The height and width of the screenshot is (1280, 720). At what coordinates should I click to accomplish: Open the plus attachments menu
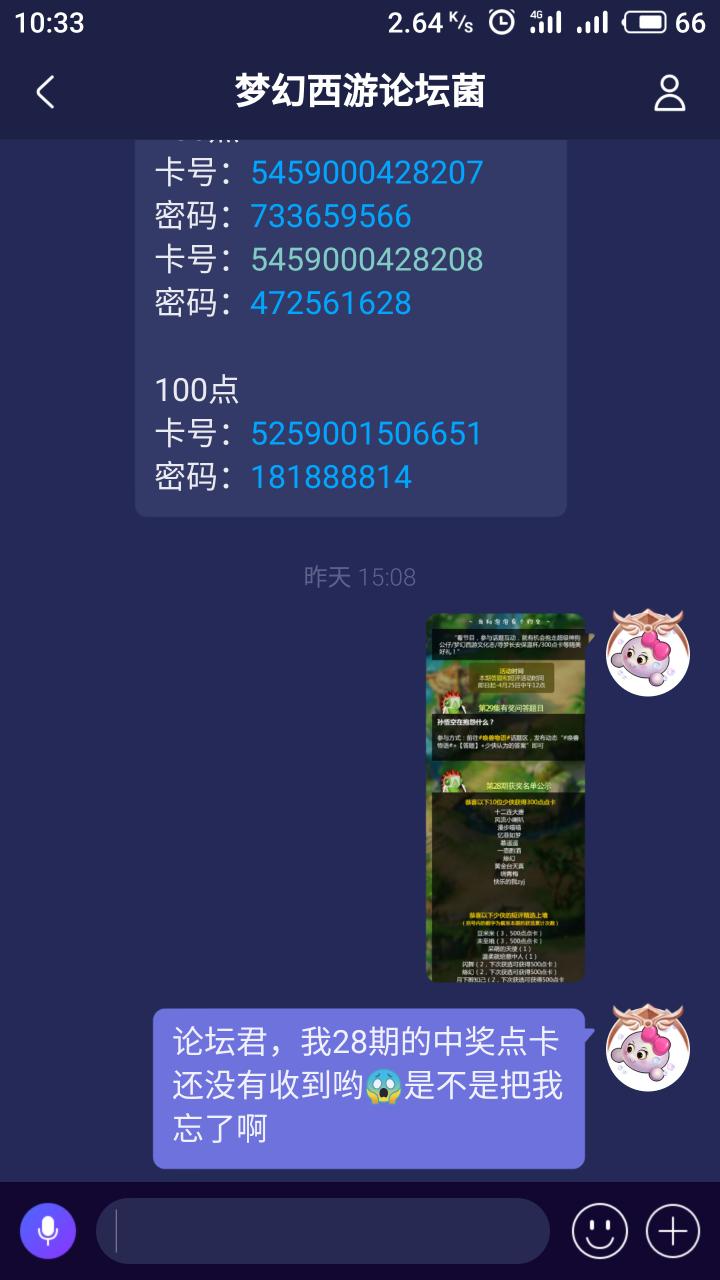tap(672, 1230)
